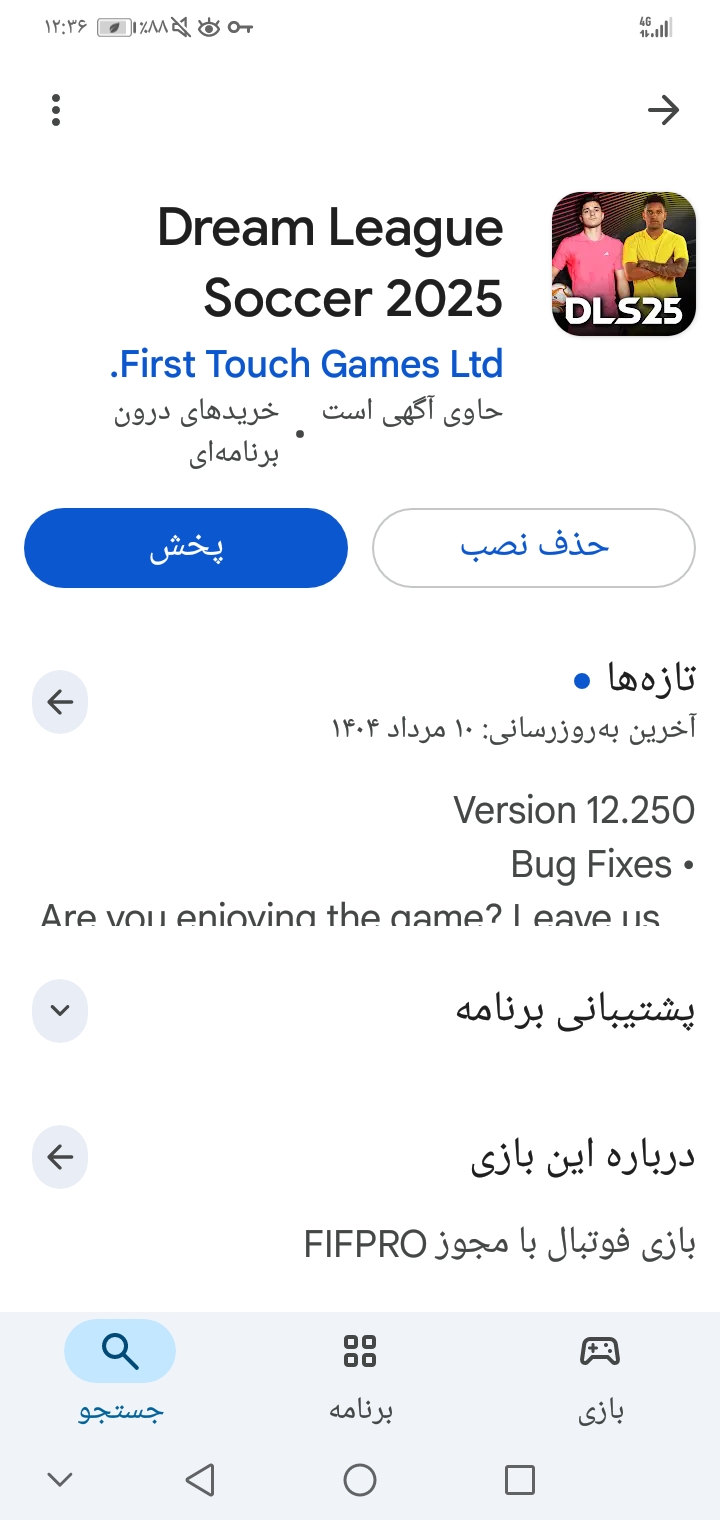
Task: Tap the DLS25 app icon
Action: [x=623, y=264]
